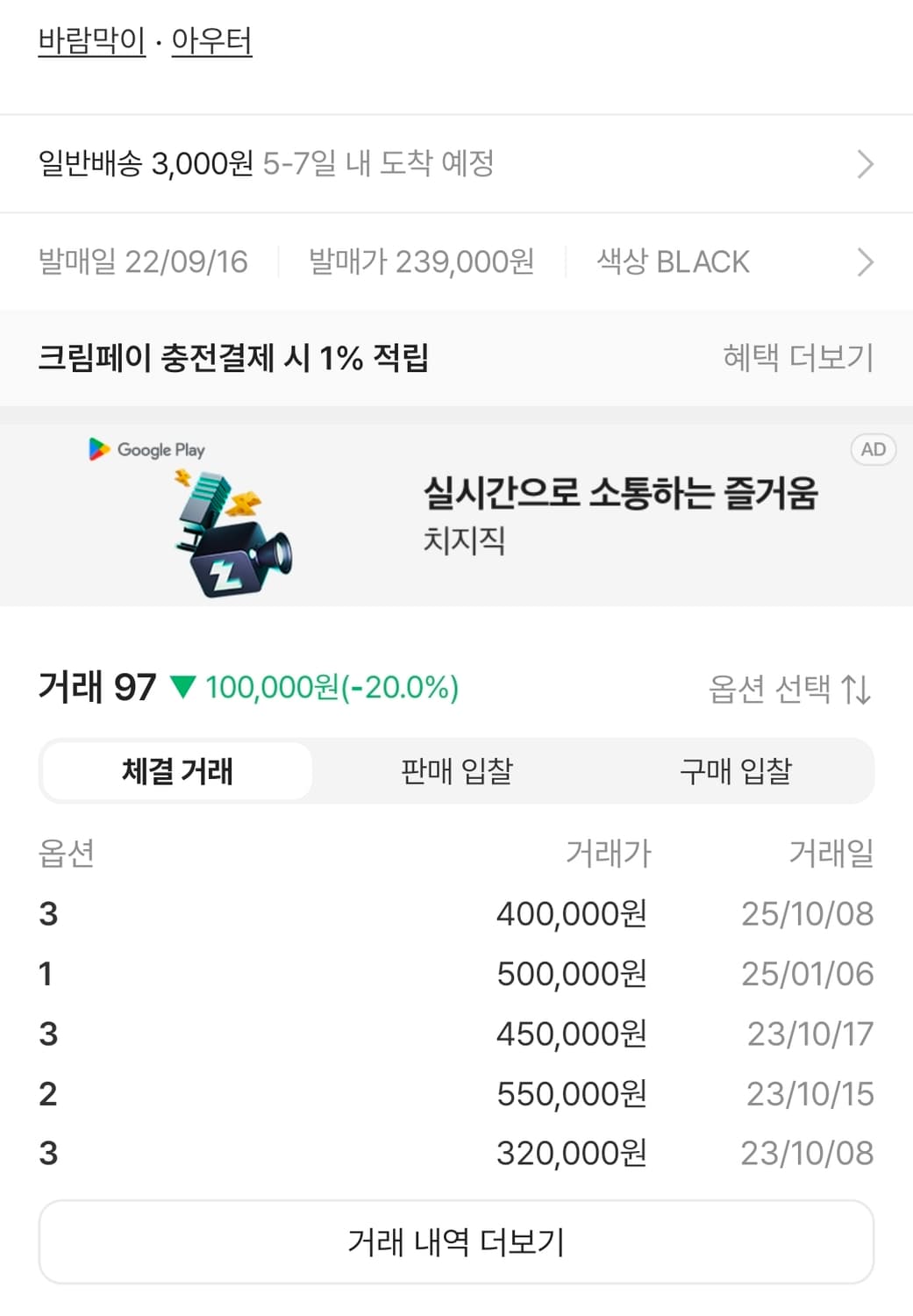
Task: Select the 체결 거래 tab
Action: click(x=175, y=770)
